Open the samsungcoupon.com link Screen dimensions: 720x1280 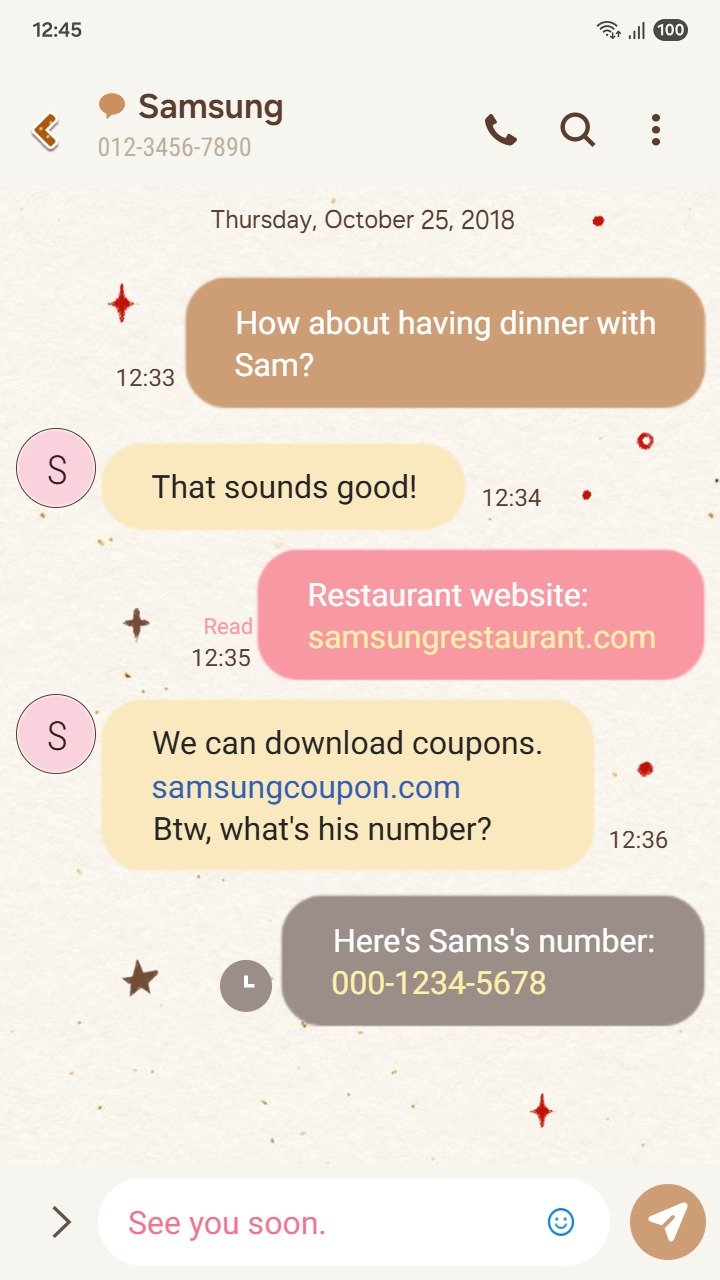coord(306,787)
